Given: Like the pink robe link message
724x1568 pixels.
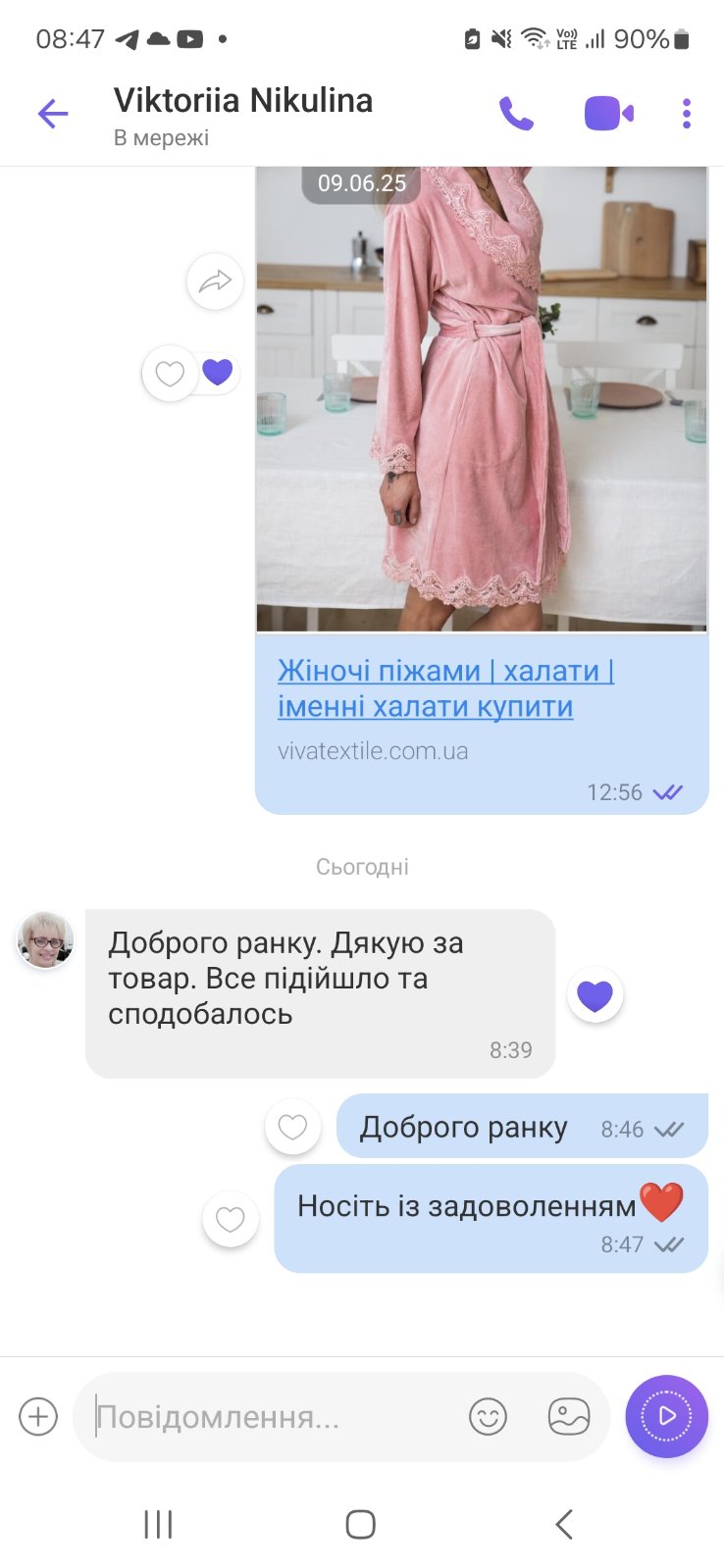Looking at the screenshot, I should [170, 374].
